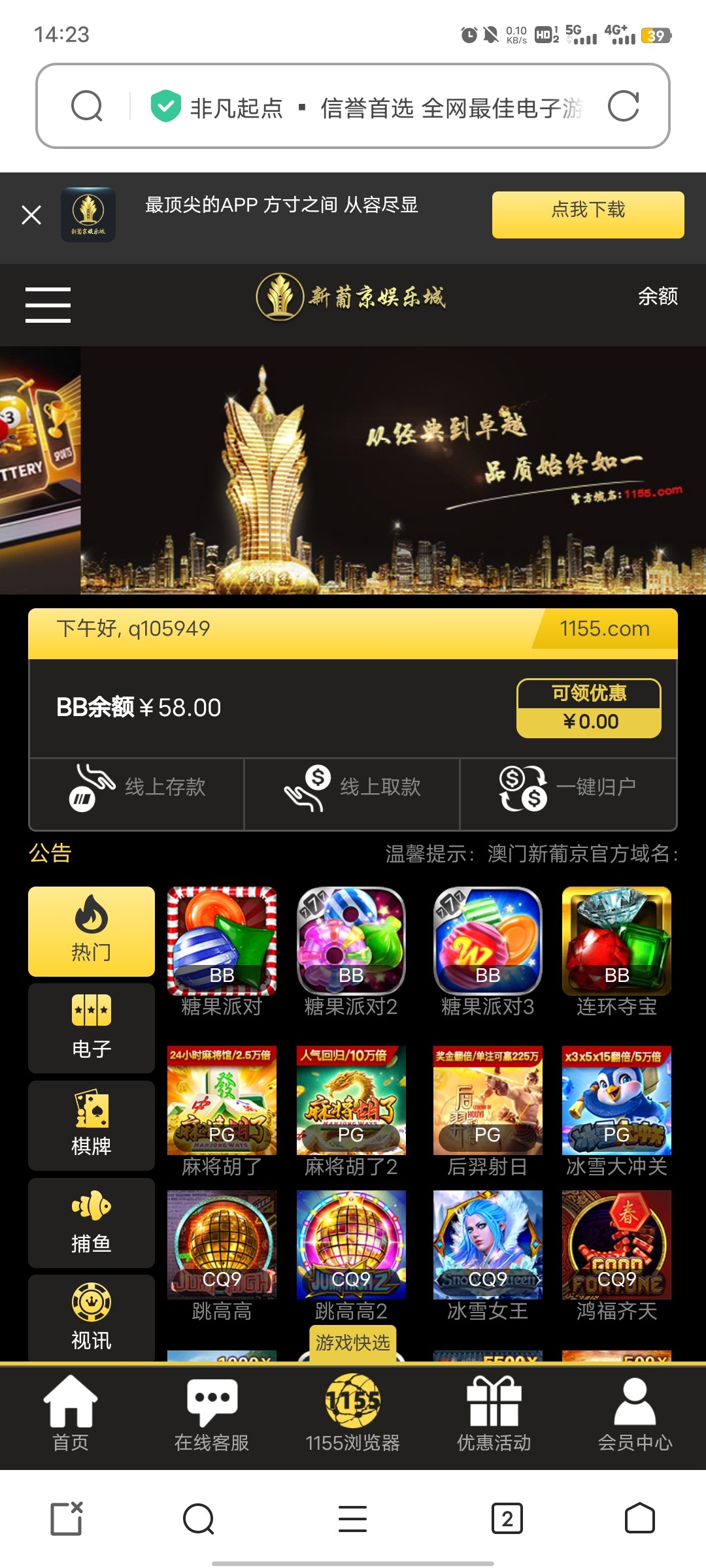Open 会员中心 member center
Image resolution: width=706 pixels, height=1568 pixels.
[x=635, y=1414]
